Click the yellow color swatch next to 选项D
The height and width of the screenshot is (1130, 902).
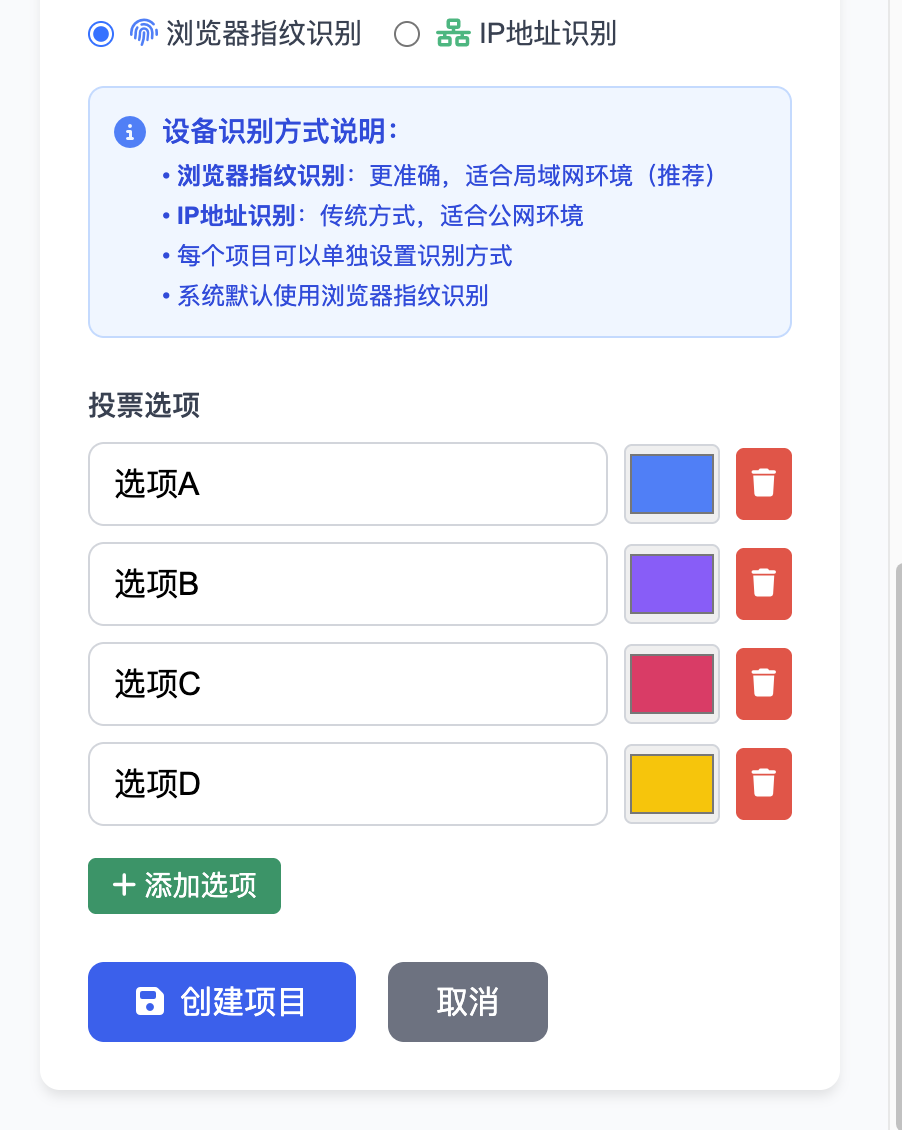[x=671, y=784]
